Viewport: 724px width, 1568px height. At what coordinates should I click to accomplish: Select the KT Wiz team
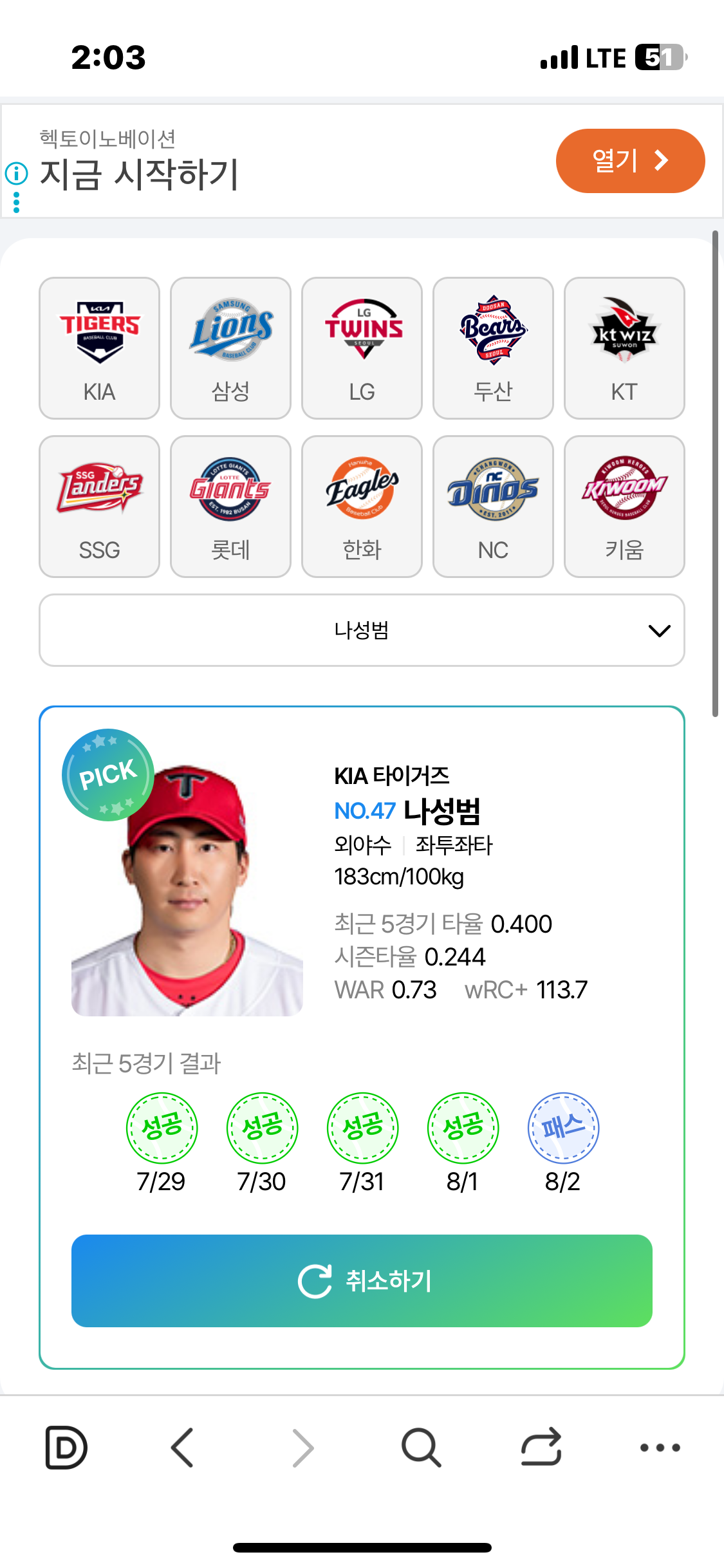click(624, 348)
